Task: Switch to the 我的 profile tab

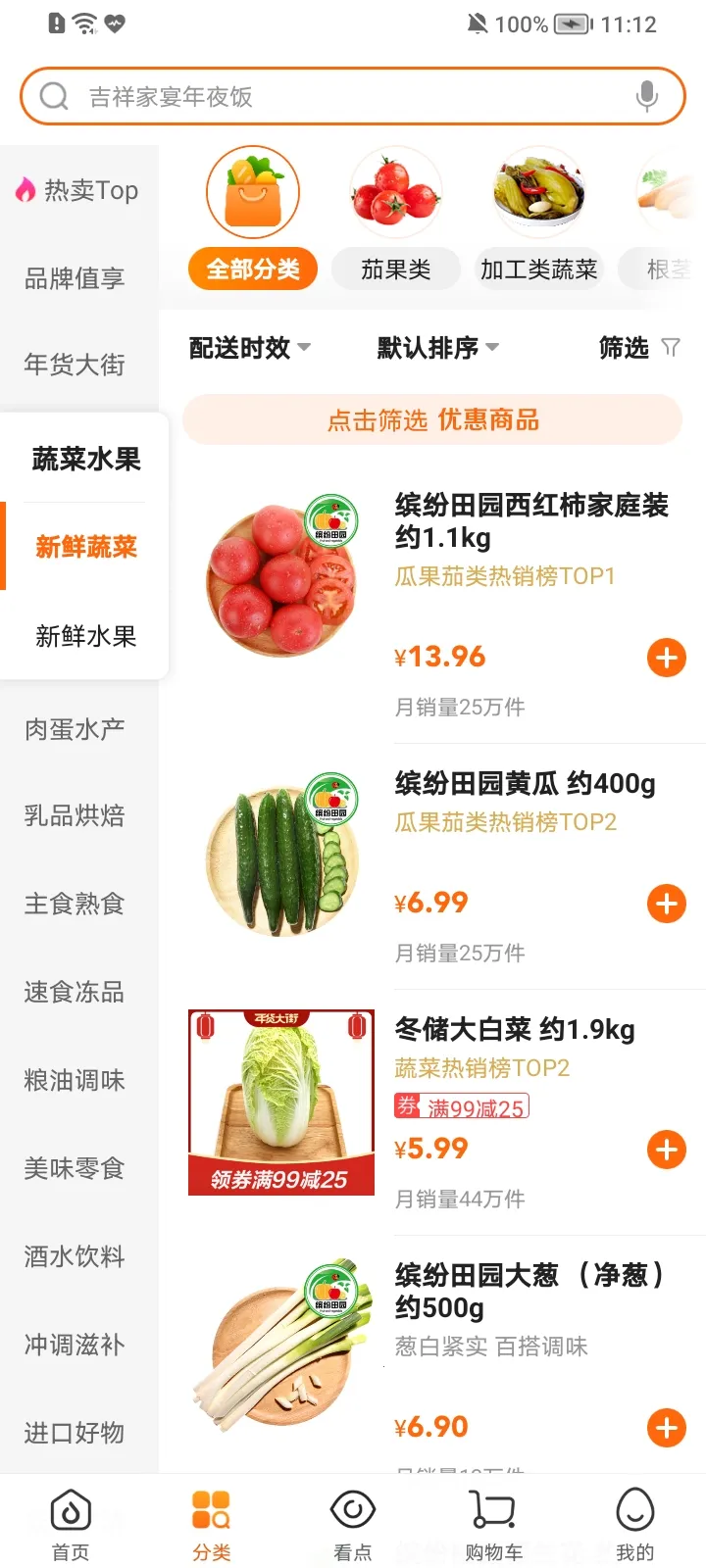Action: pyautogui.click(x=634, y=1525)
